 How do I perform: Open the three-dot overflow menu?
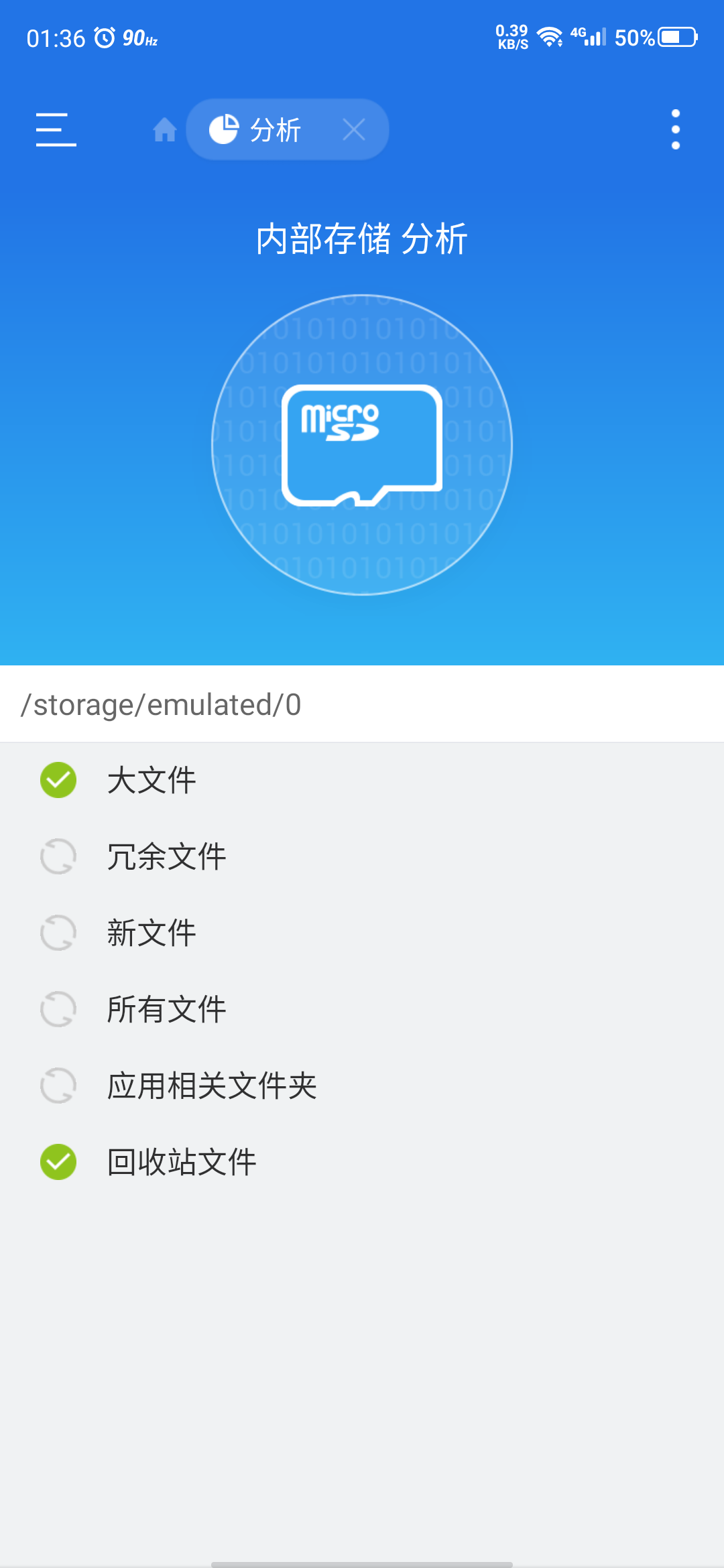pos(675,129)
